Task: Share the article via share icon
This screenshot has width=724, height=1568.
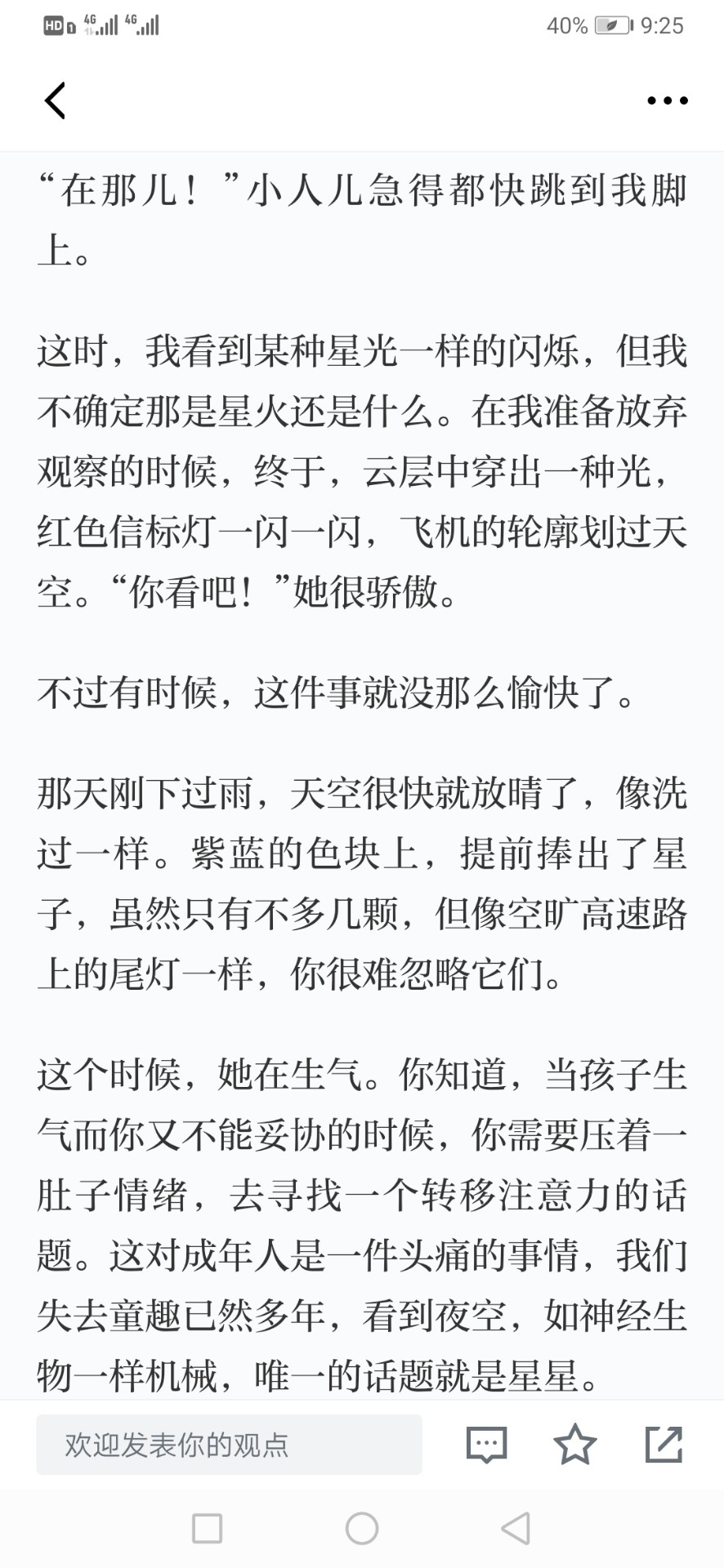Action: pyautogui.click(x=664, y=1444)
